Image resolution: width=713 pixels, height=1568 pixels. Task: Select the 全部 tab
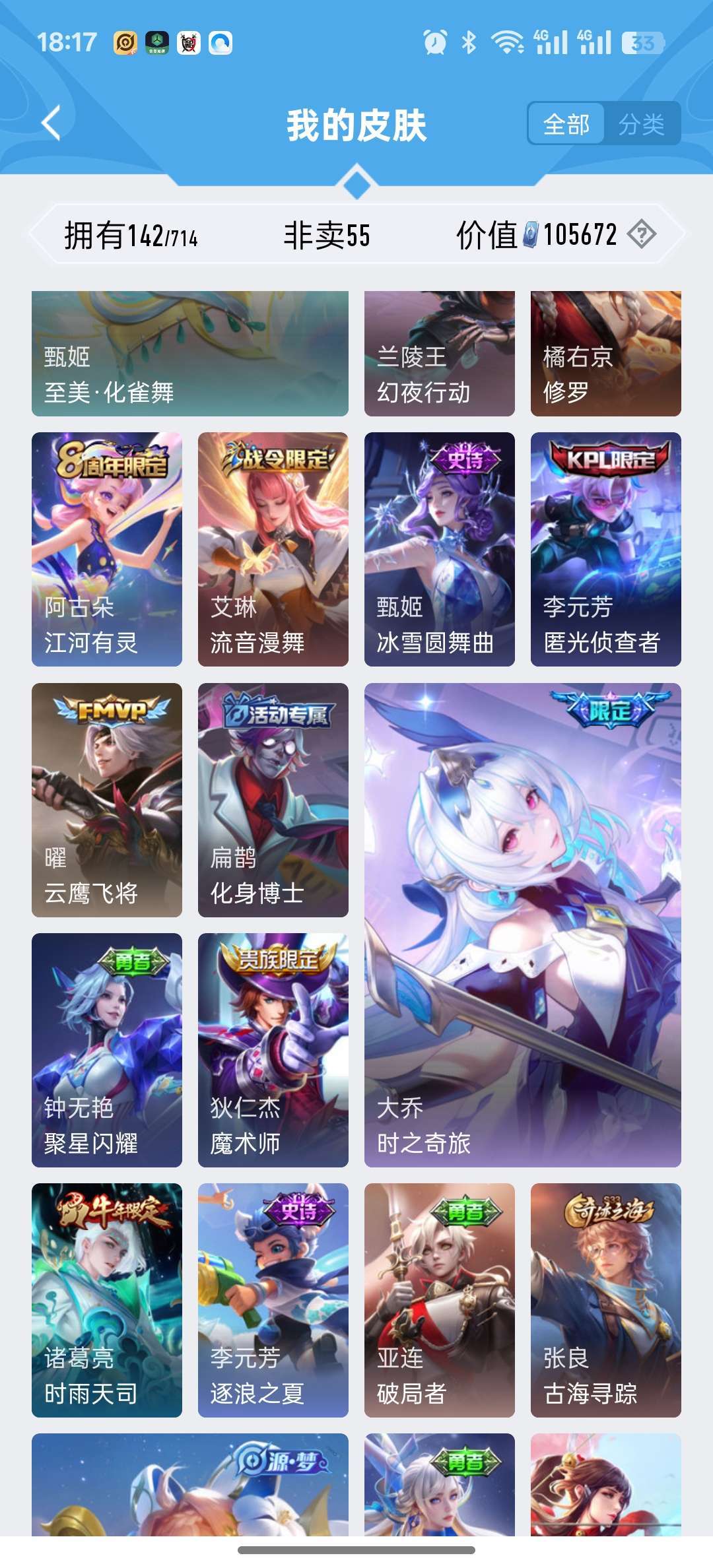tap(566, 123)
